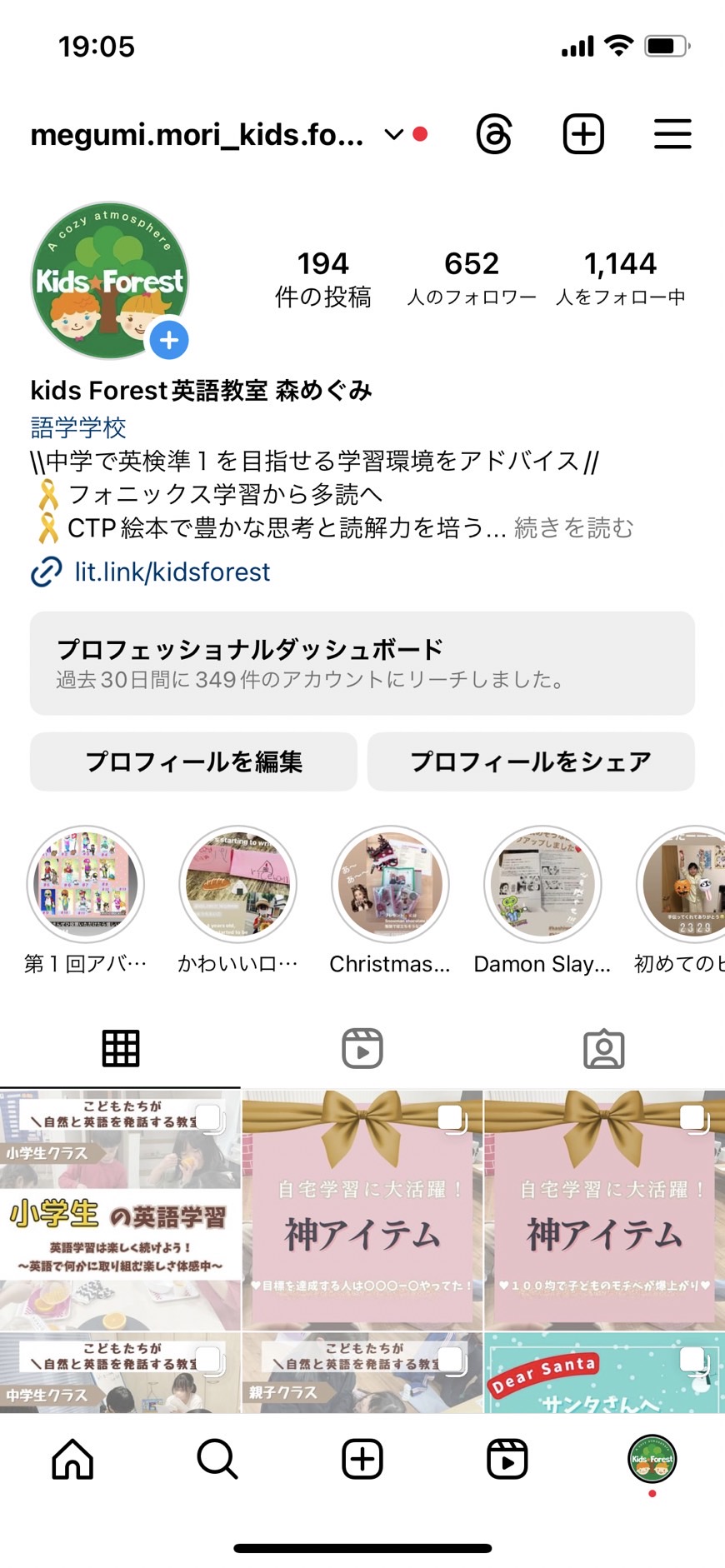The height and width of the screenshot is (1568, 725).
Task: Open the プロフェッショナルダッシュボード
Action: [362, 663]
